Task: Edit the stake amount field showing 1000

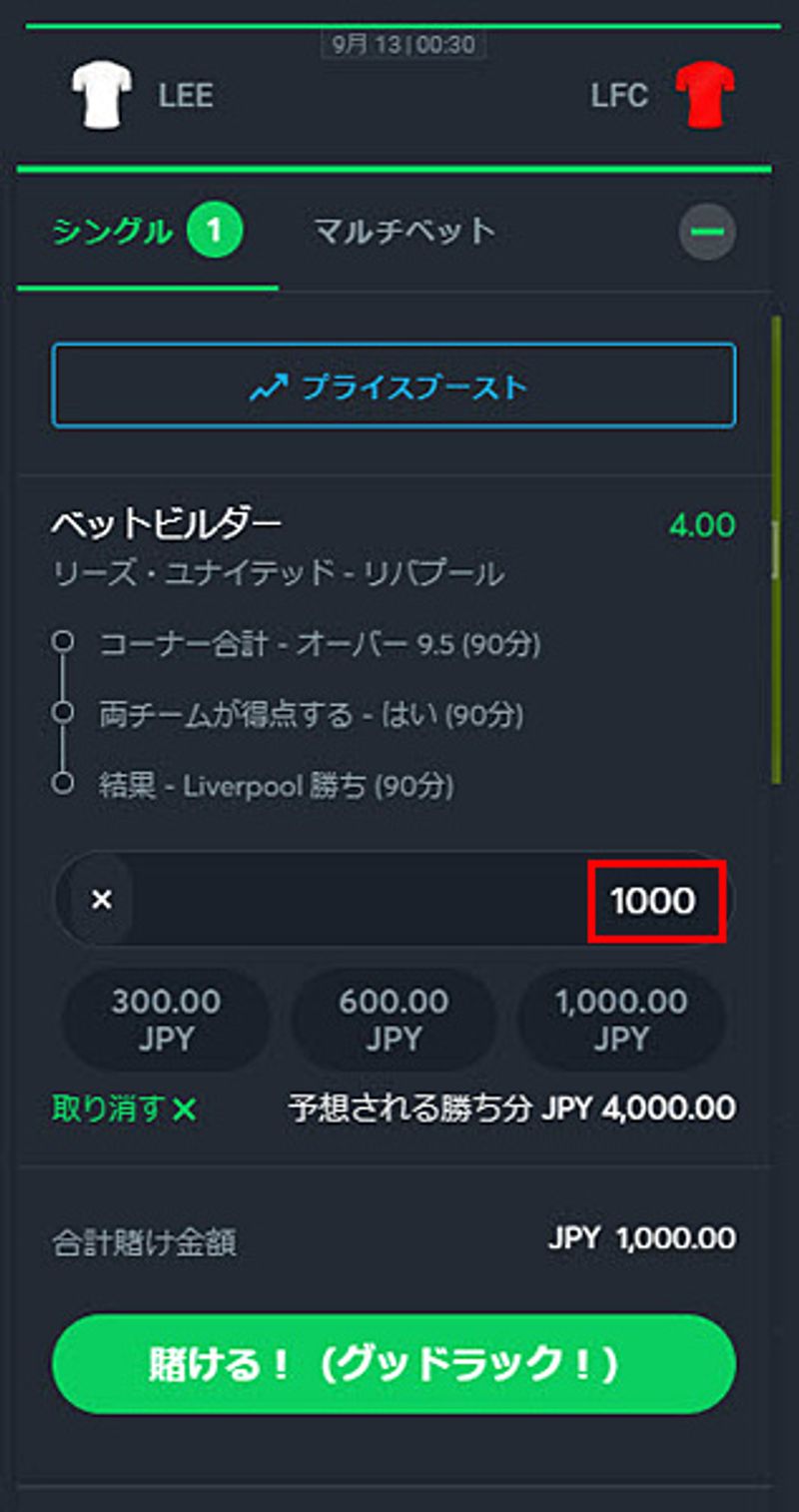Action: tap(654, 900)
